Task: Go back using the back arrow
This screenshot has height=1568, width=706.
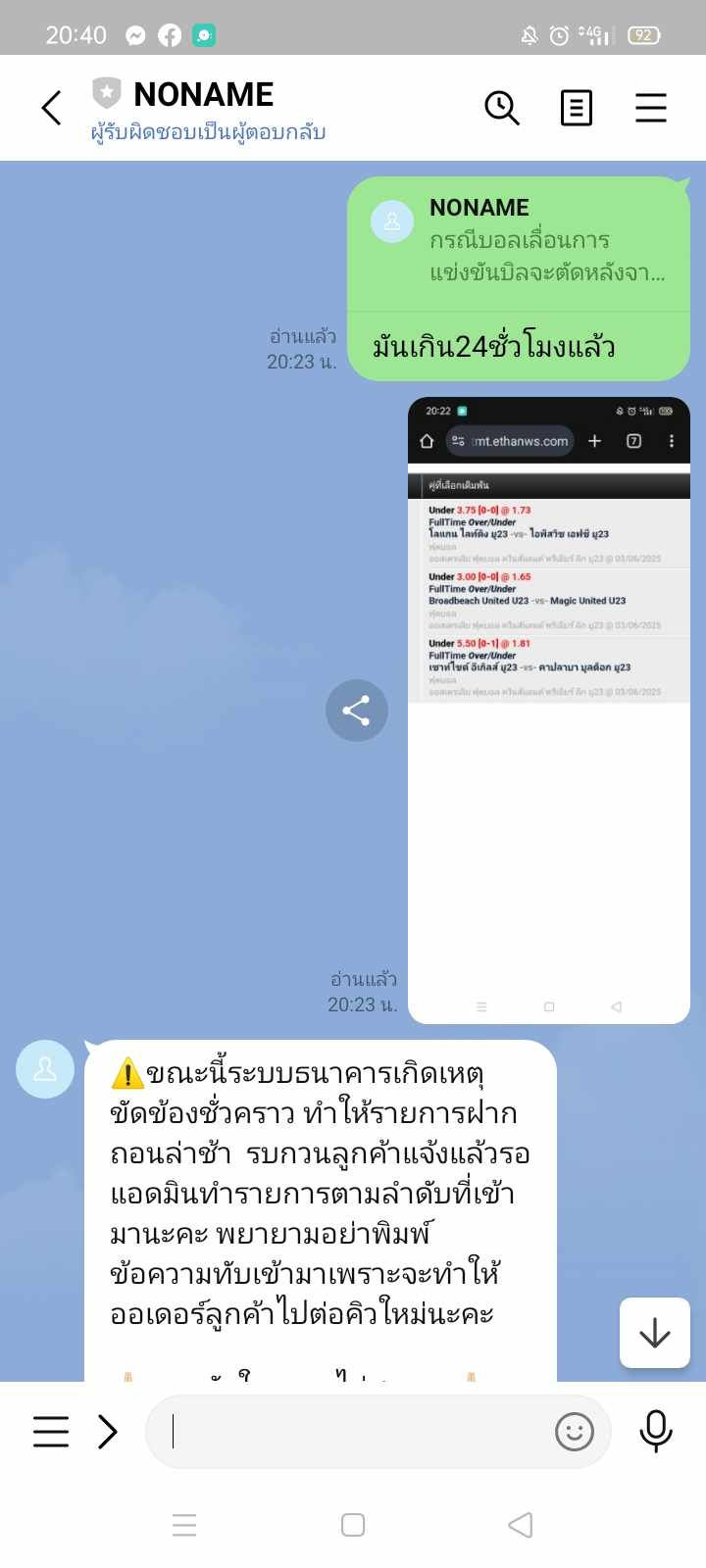Action: 51,108
